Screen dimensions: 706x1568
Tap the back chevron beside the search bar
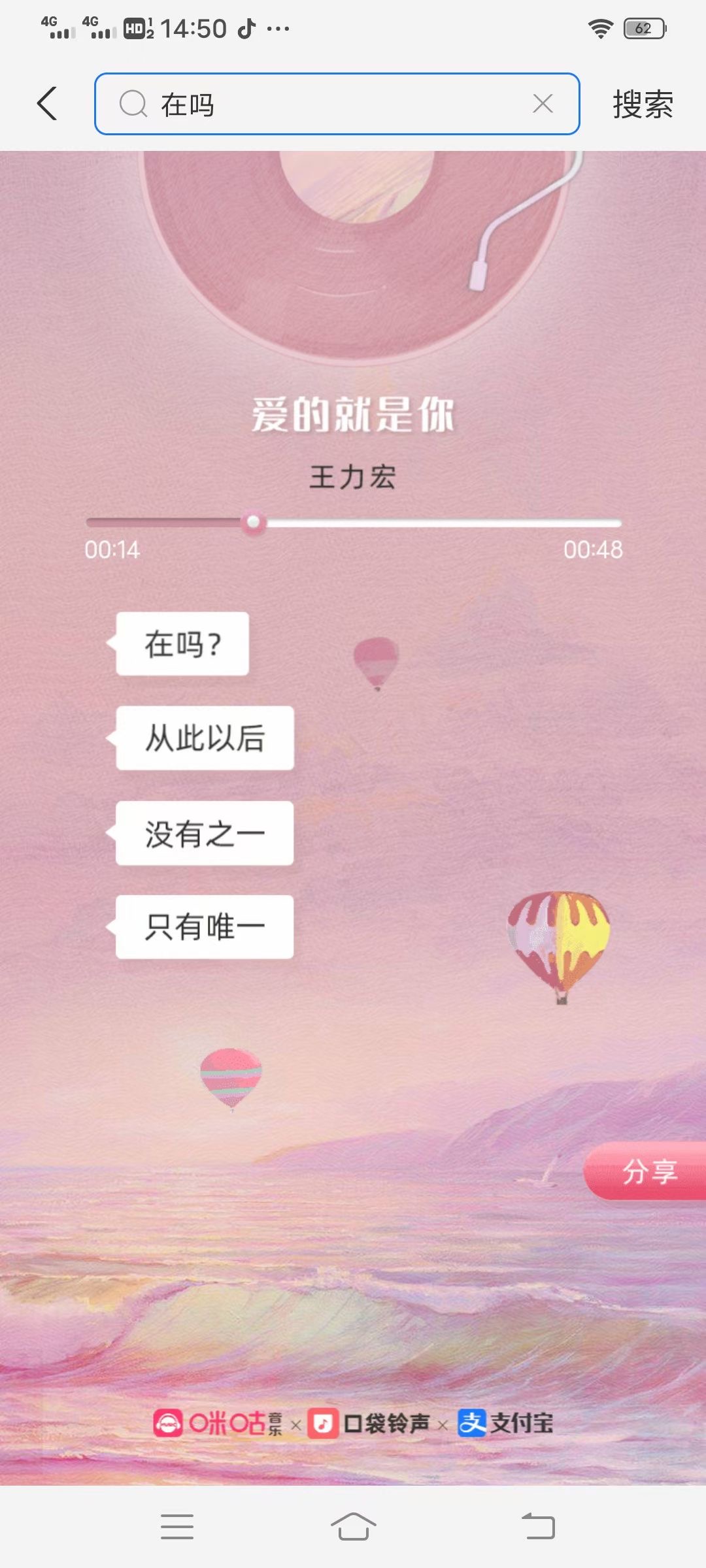click(46, 105)
